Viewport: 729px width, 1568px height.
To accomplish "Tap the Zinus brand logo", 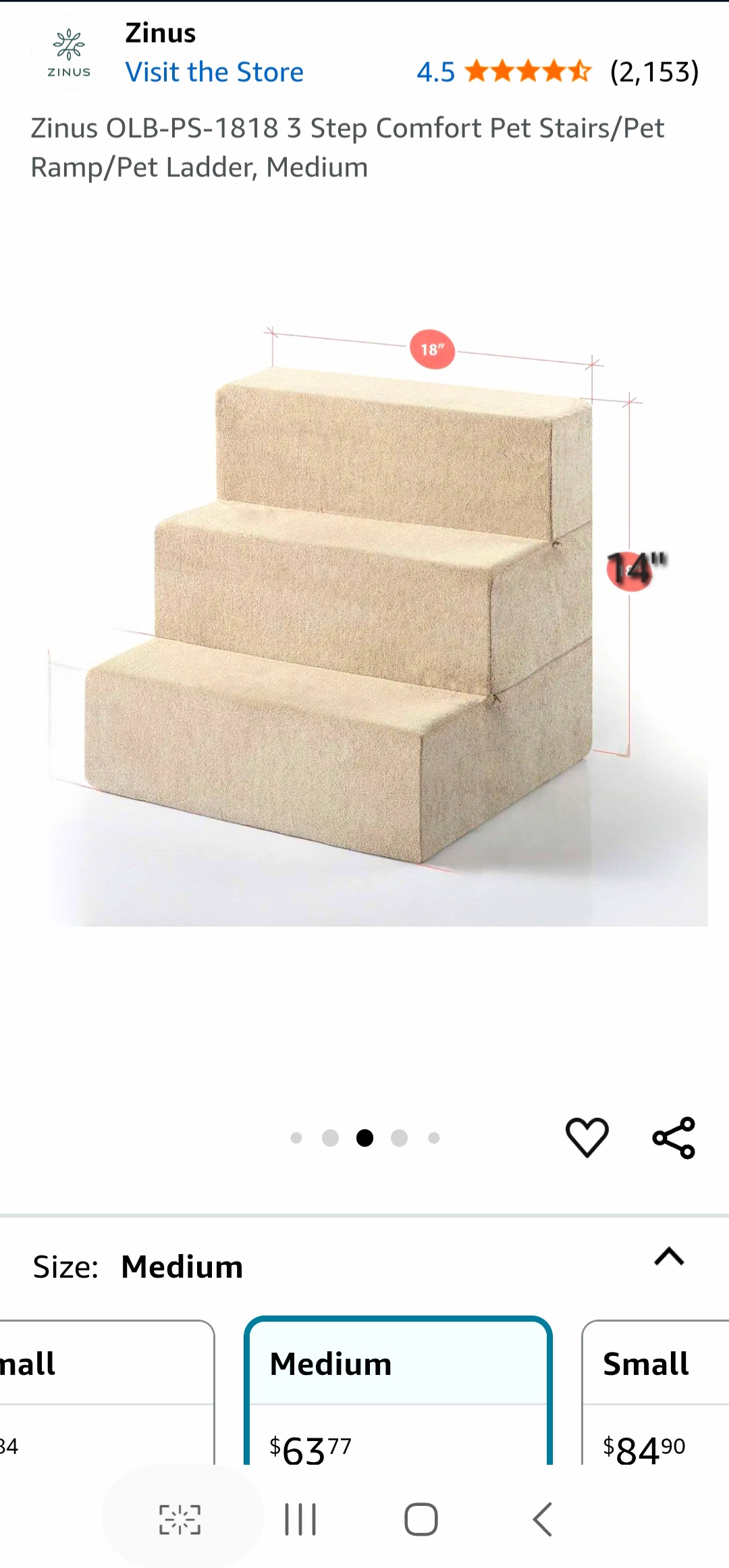I will click(x=69, y=53).
